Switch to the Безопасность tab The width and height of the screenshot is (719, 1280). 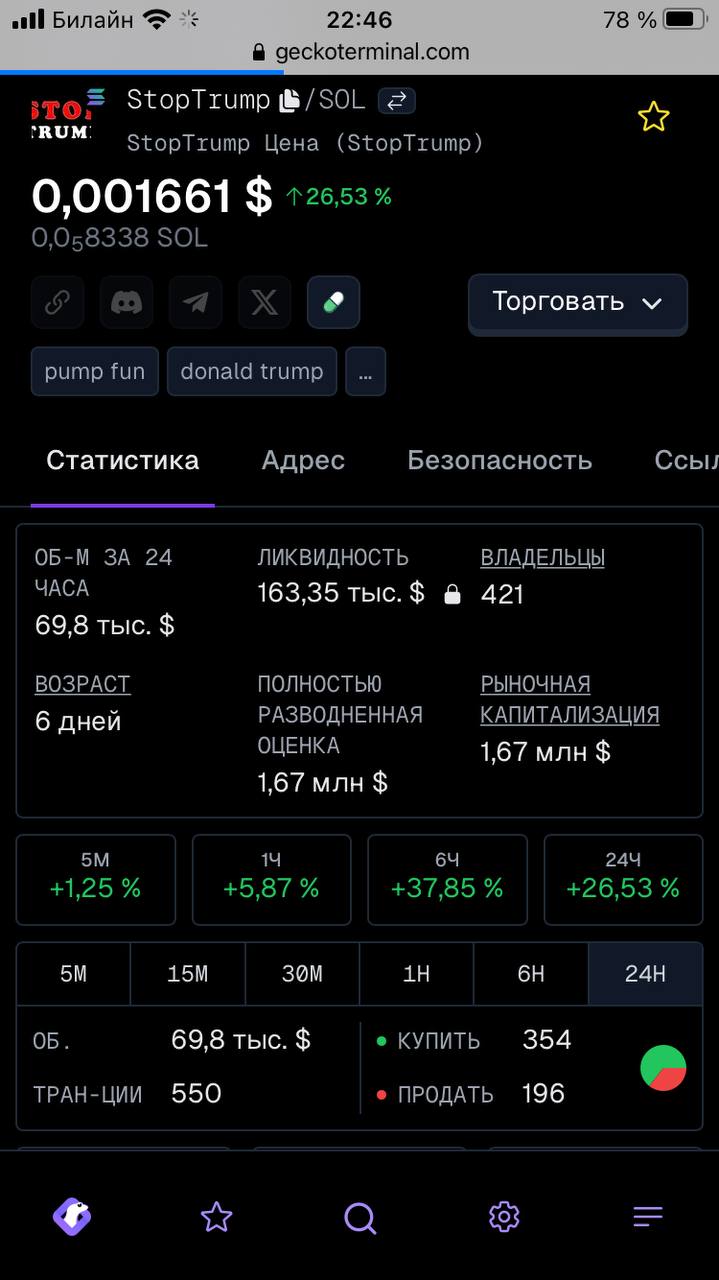500,460
